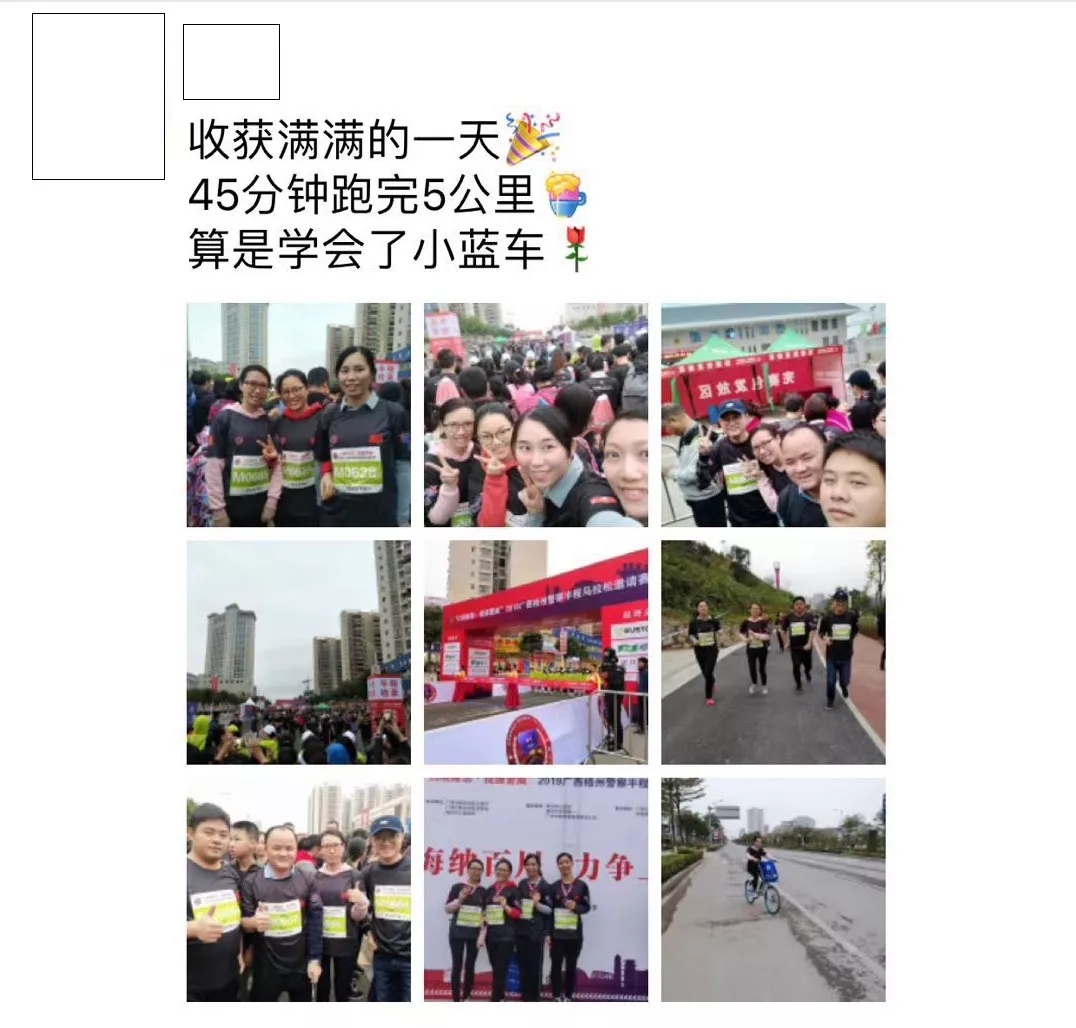Screen dimensions: 1076x1028
Task: Open photo of person riding blue bike
Action: [x=772, y=890]
